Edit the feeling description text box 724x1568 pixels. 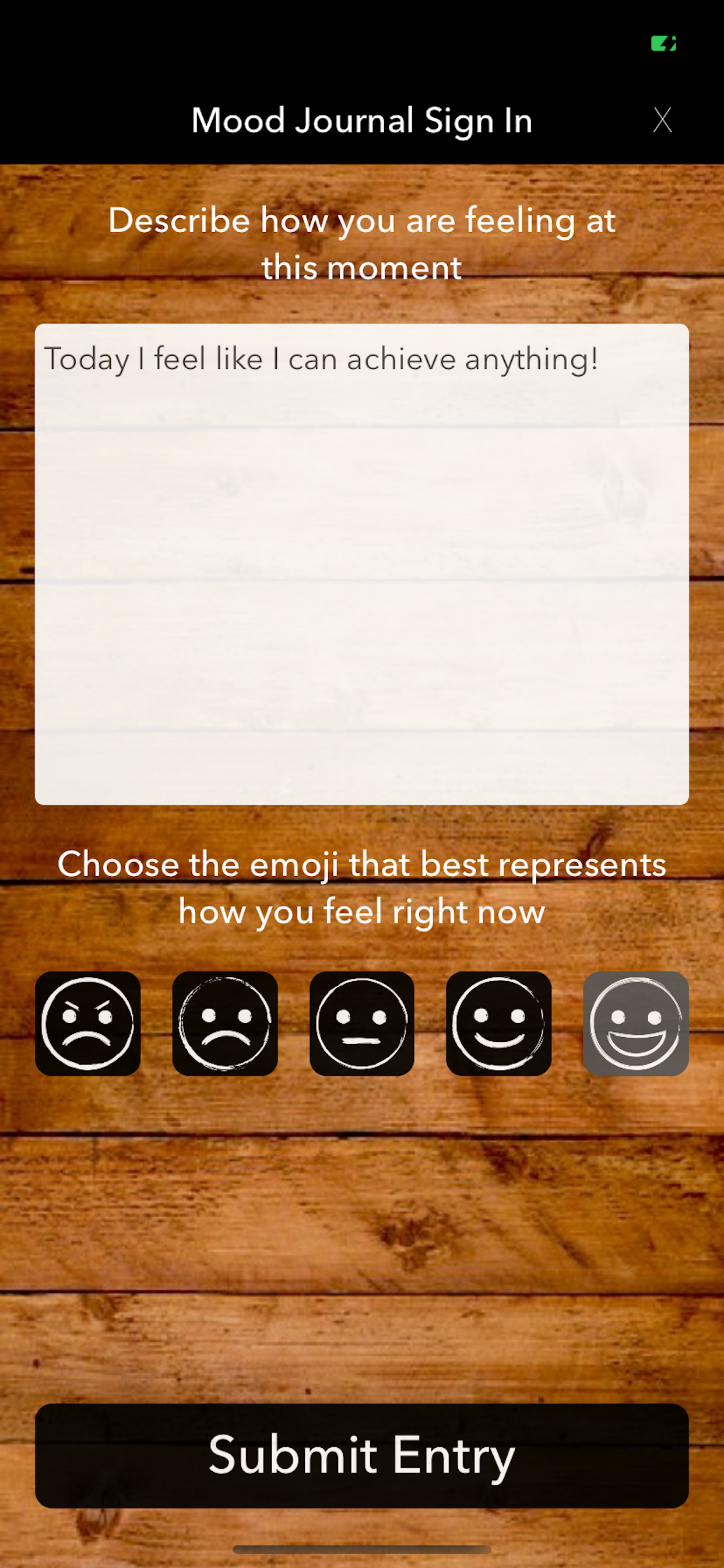tap(361, 563)
